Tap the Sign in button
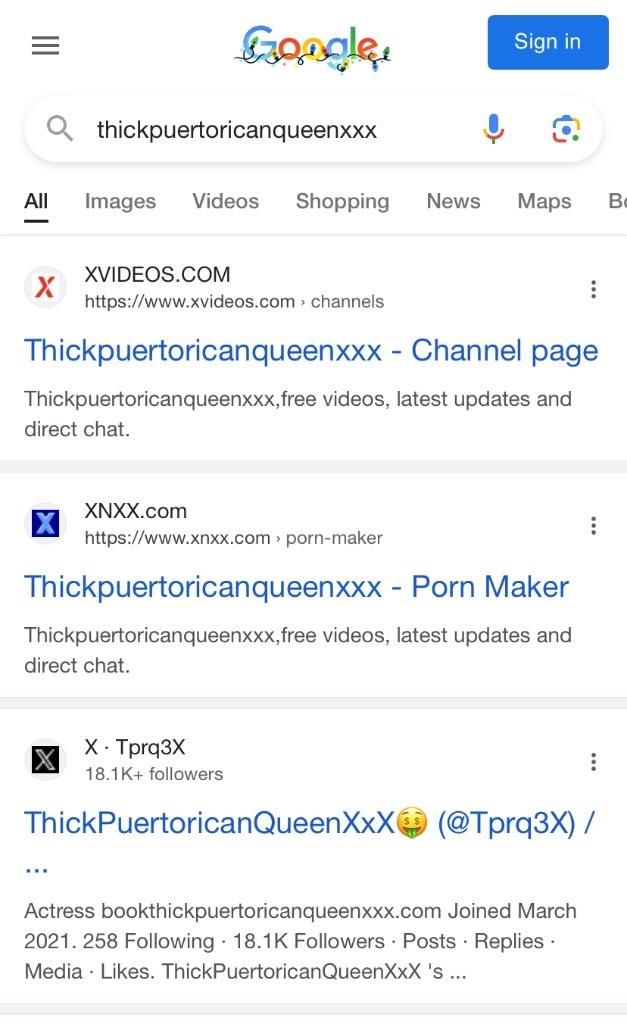627x1024 pixels. (547, 42)
